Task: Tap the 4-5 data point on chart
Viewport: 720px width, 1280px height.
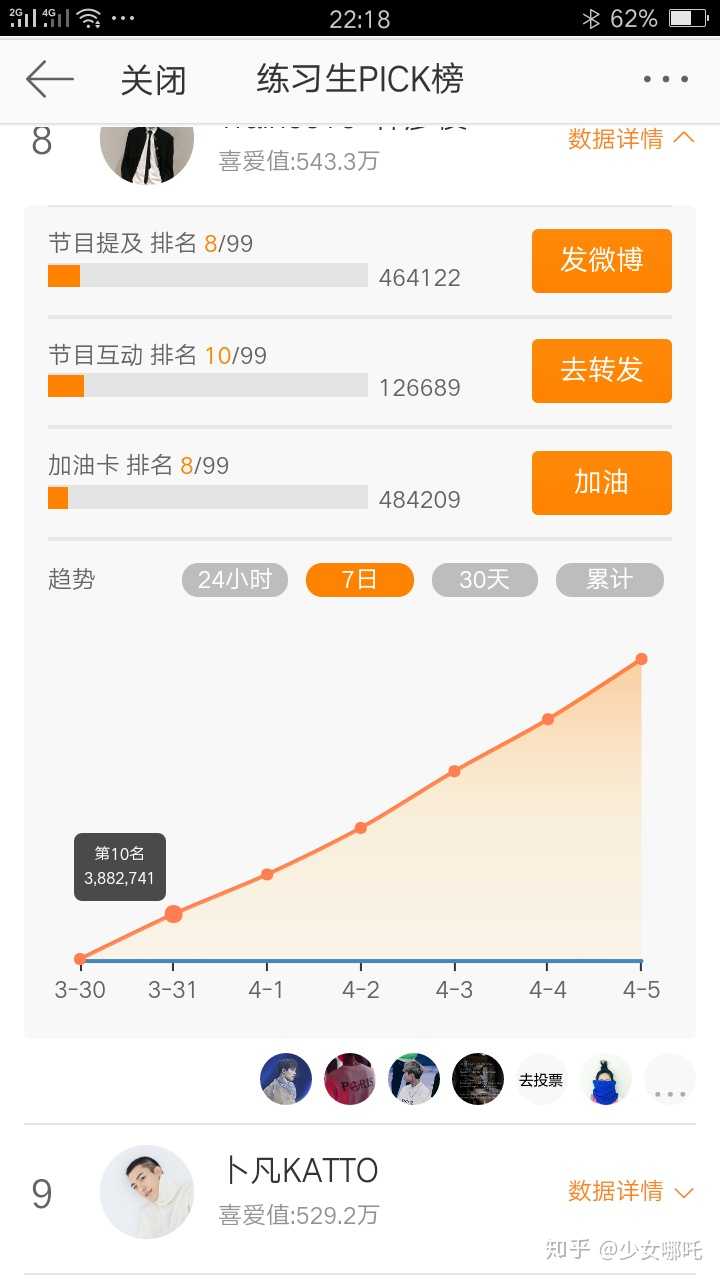Action: pos(641,659)
